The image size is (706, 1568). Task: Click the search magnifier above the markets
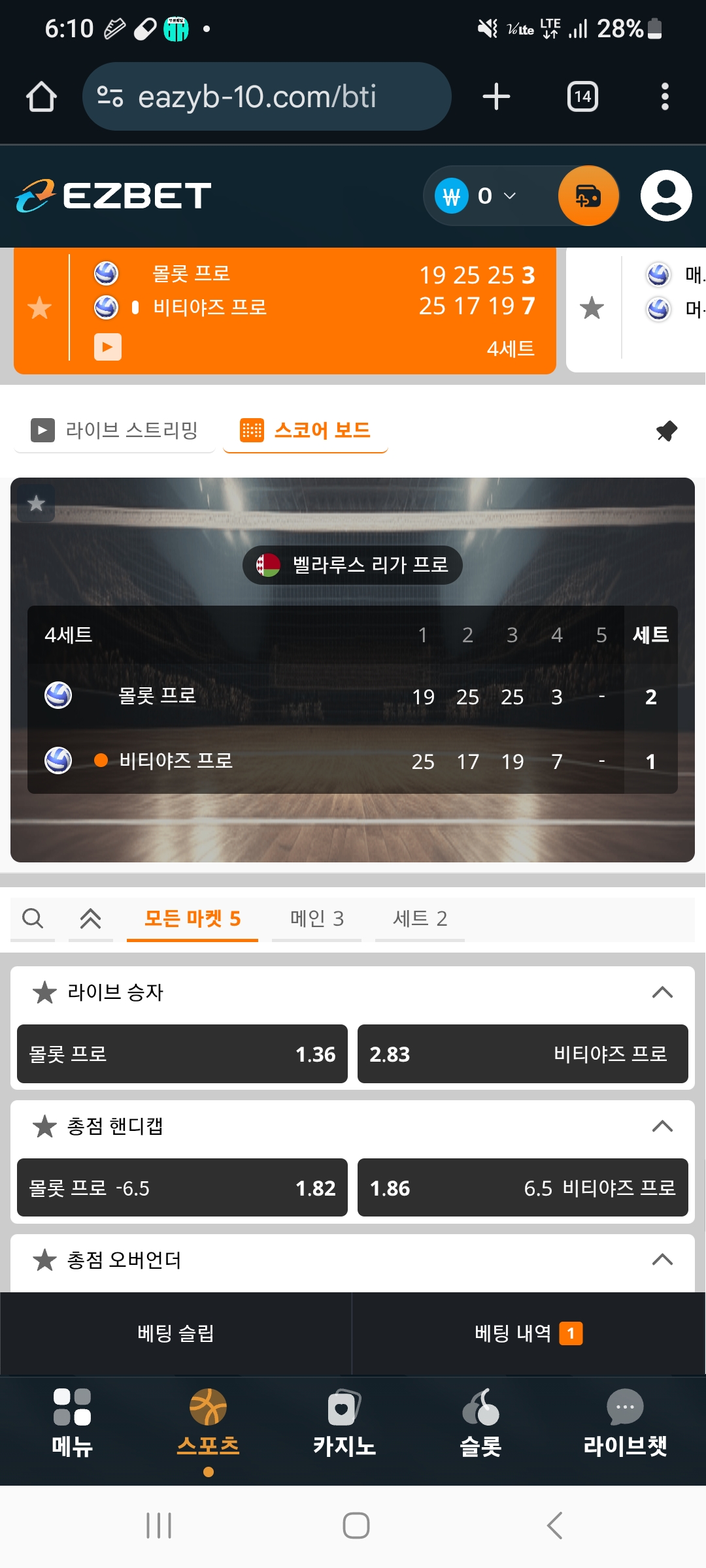pos(33,919)
